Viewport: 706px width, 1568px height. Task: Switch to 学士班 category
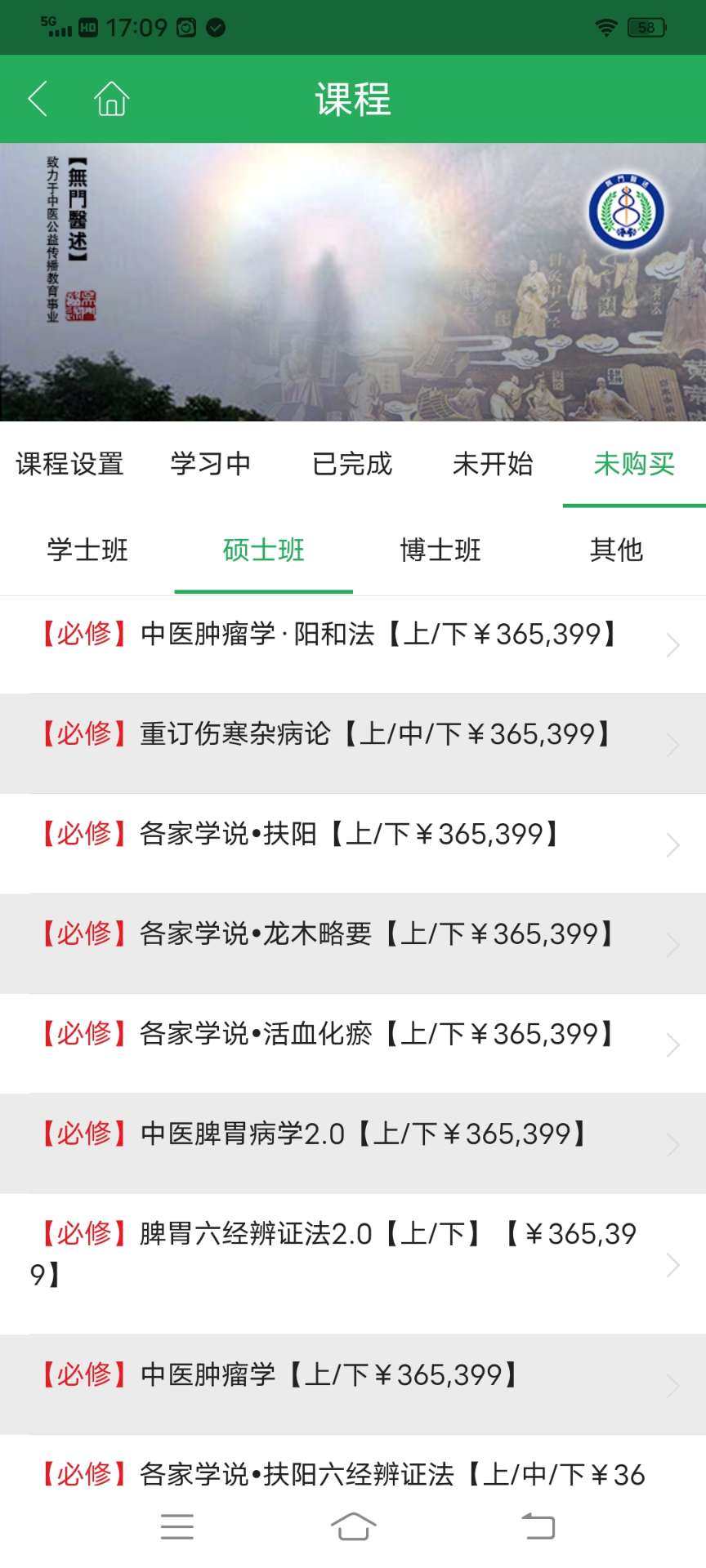pyautogui.click(x=87, y=550)
